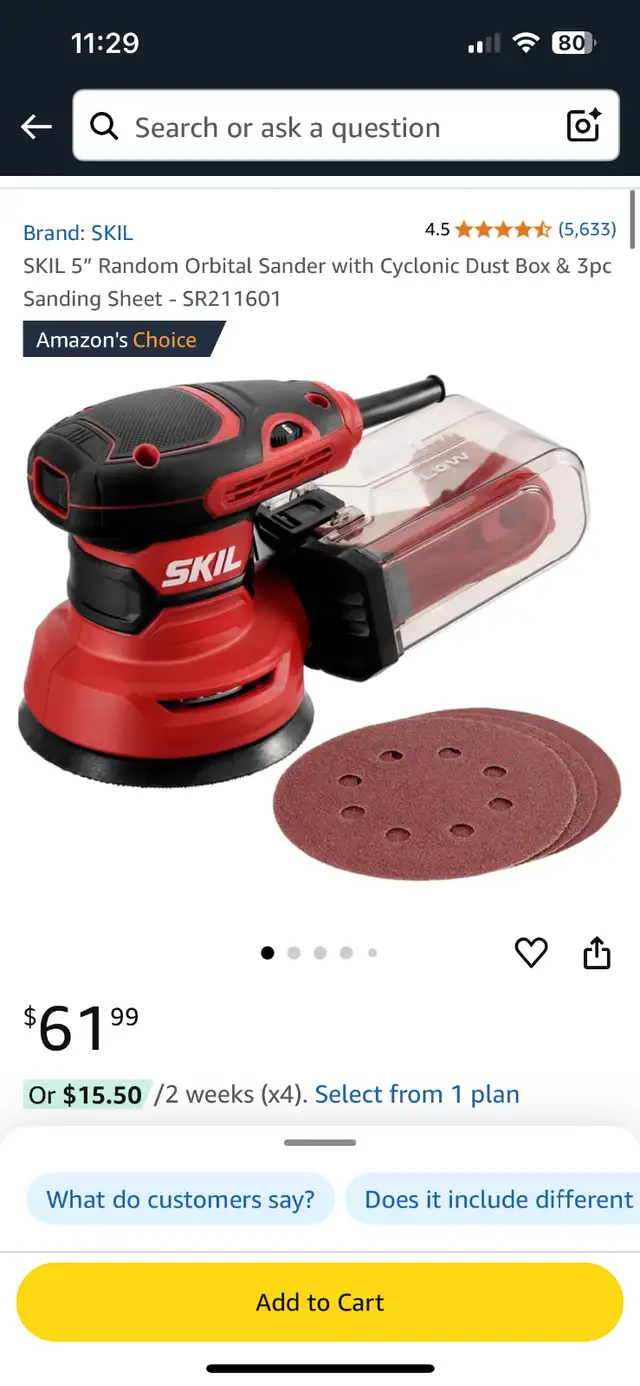Add product to wish list with heart
Viewport: 640px width, 1386px height.
click(x=531, y=953)
